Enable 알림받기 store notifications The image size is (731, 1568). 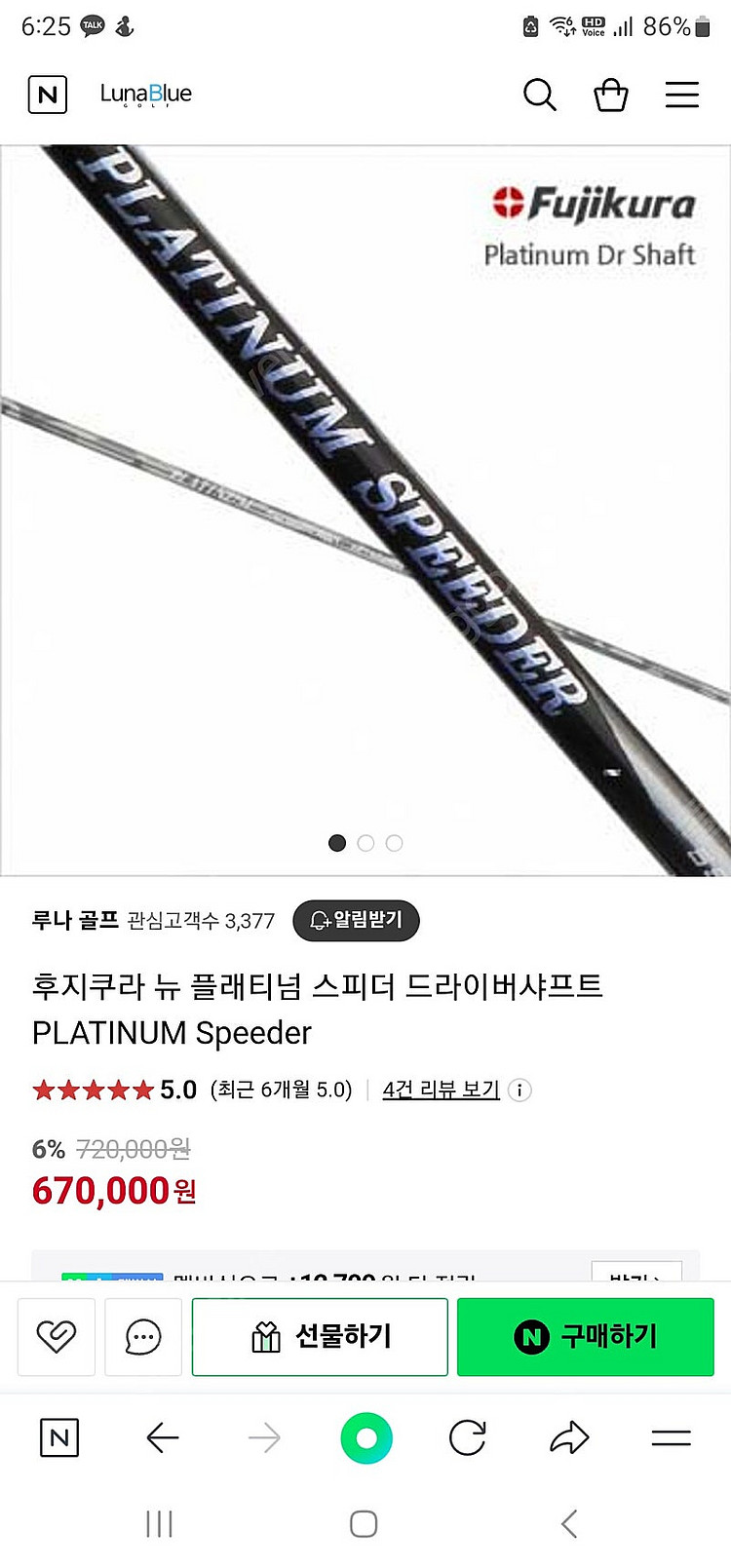[356, 921]
